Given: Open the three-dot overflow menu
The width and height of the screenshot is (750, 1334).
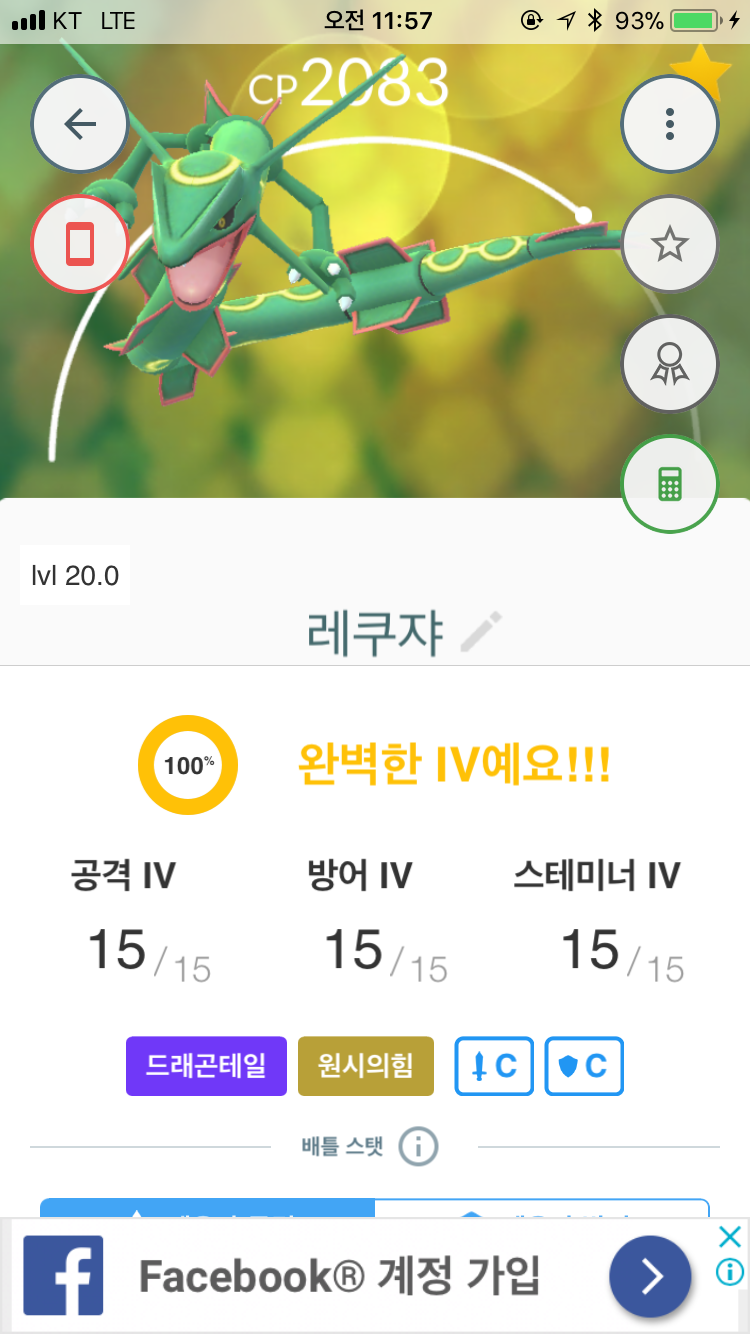Looking at the screenshot, I should click(x=670, y=124).
